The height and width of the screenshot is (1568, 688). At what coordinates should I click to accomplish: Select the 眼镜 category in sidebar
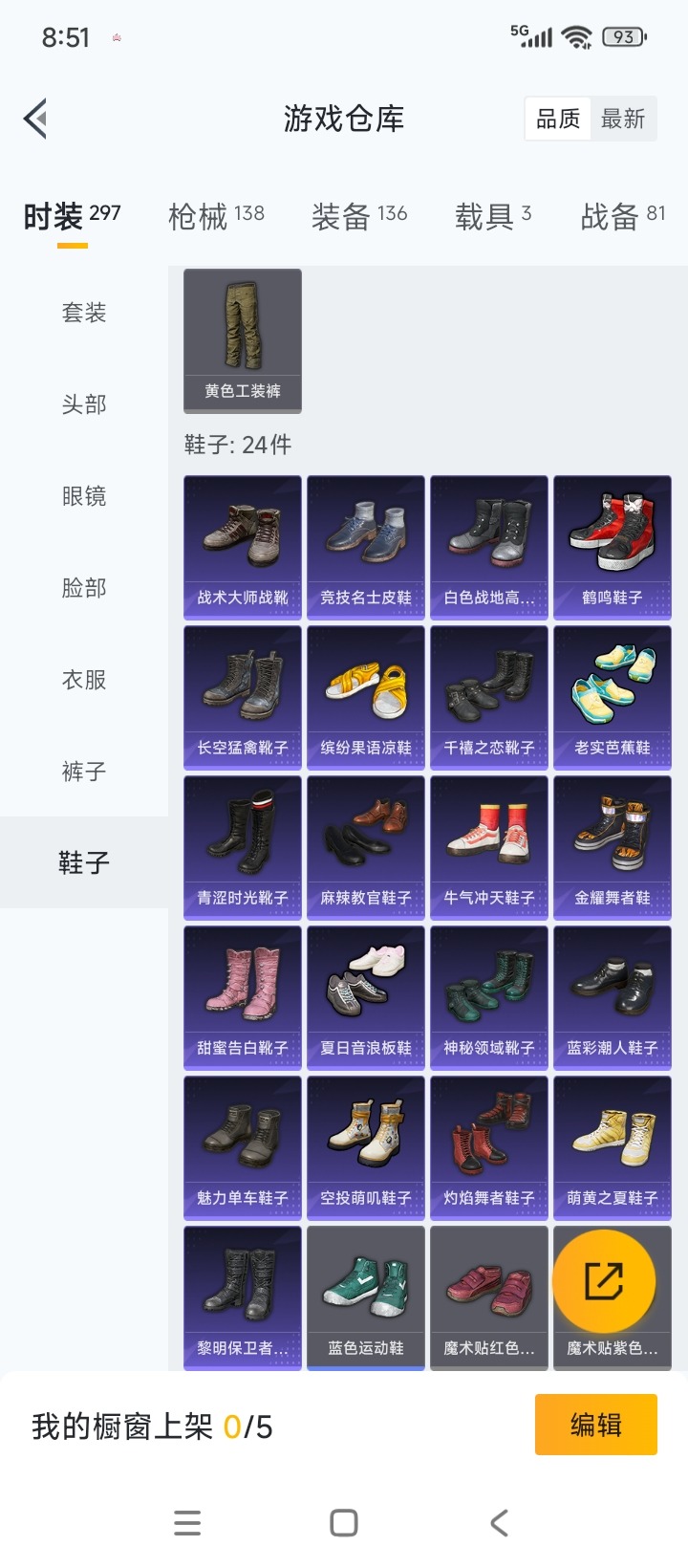(x=84, y=496)
